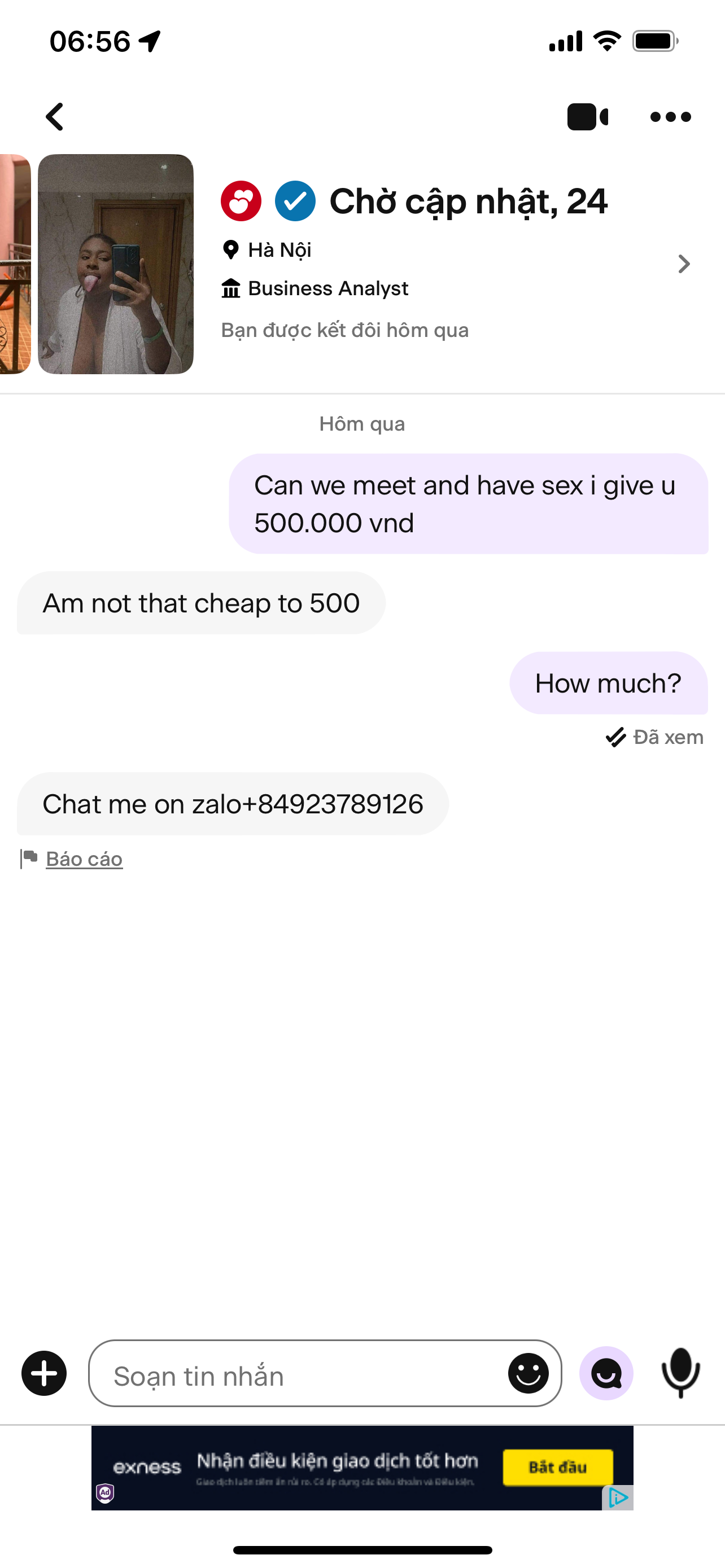Screen dimensions: 725x1568
Task: Focus the Soạn tin nhắn message field
Action: point(298,1374)
